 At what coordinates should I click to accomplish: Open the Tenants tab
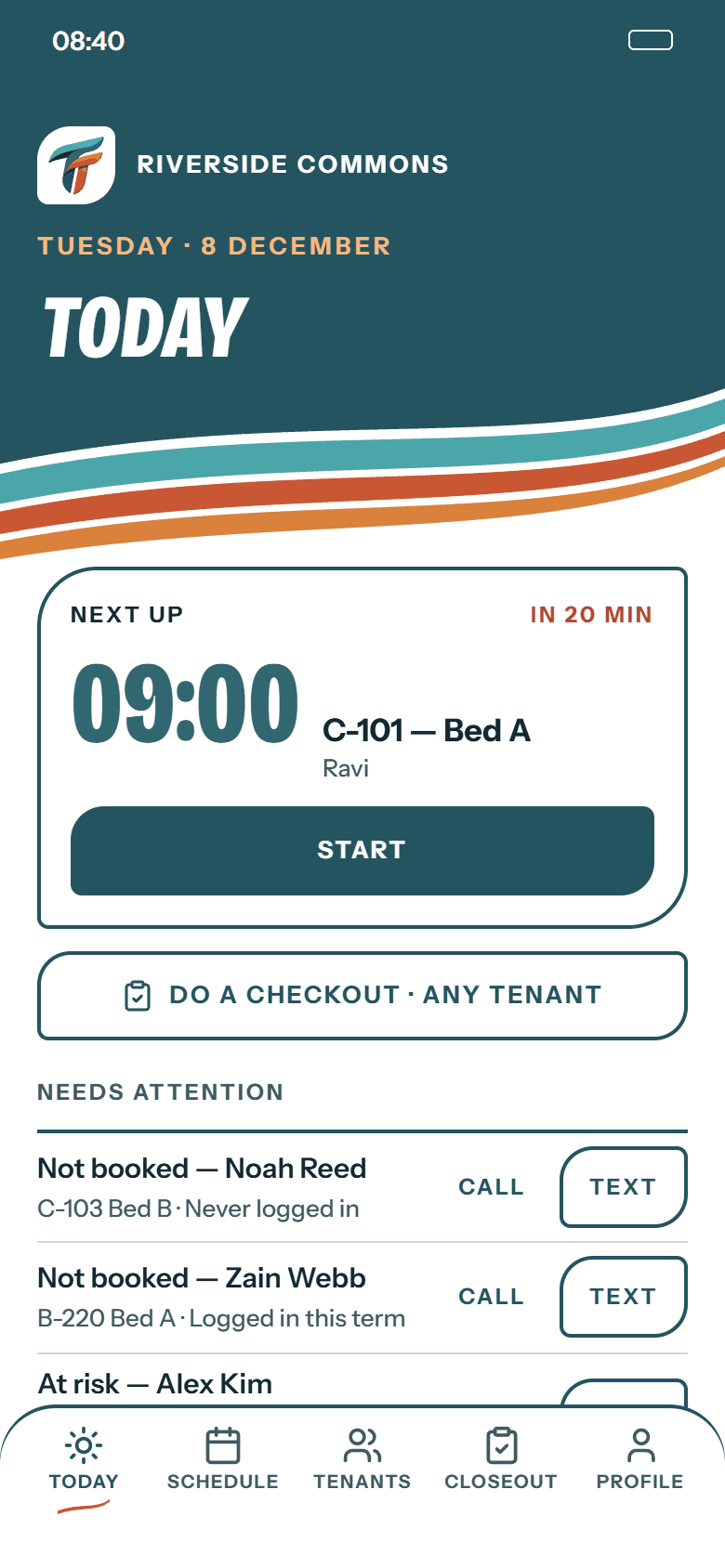[x=362, y=1459]
